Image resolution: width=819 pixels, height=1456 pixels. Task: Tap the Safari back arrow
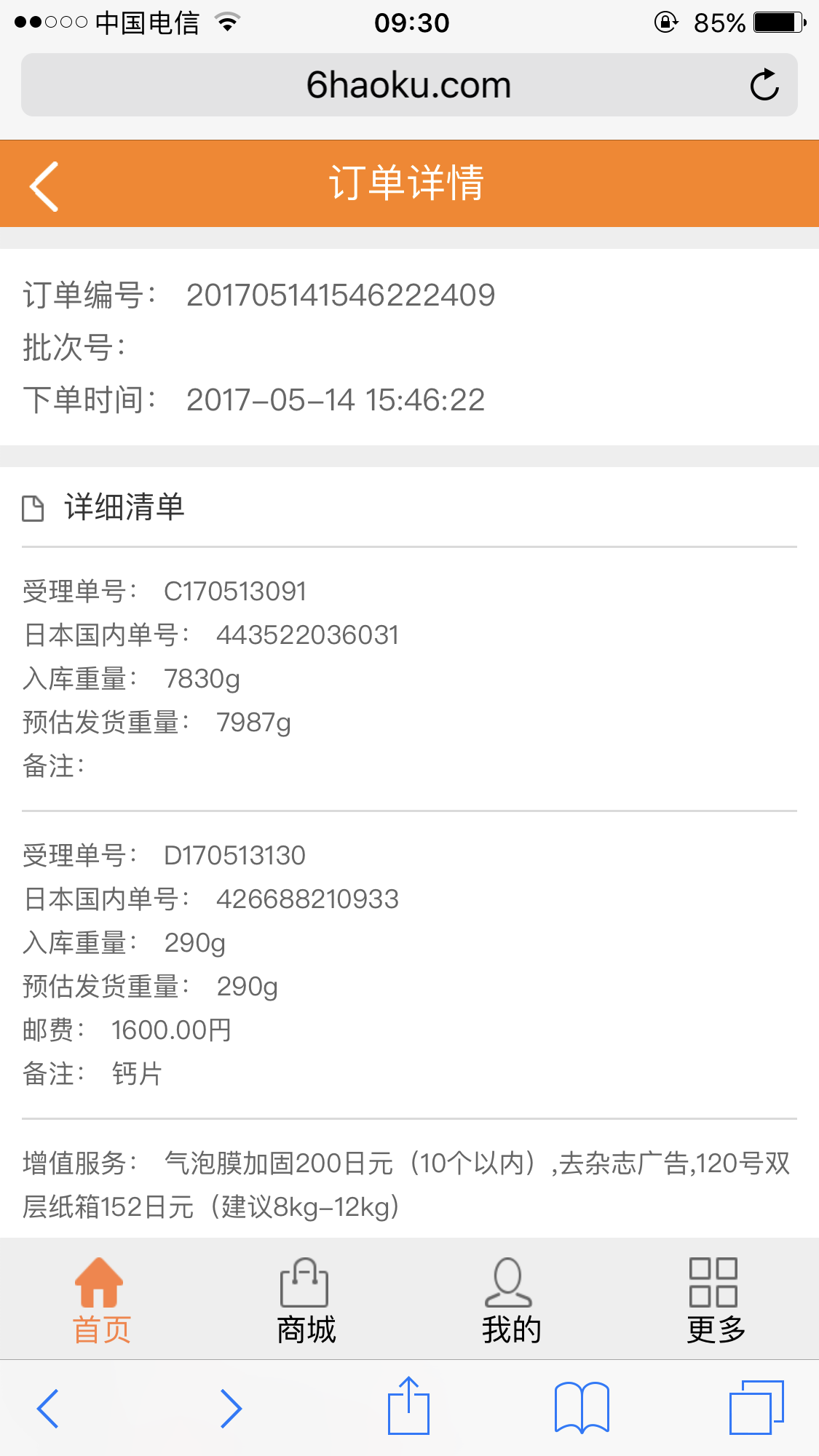[x=48, y=1409]
